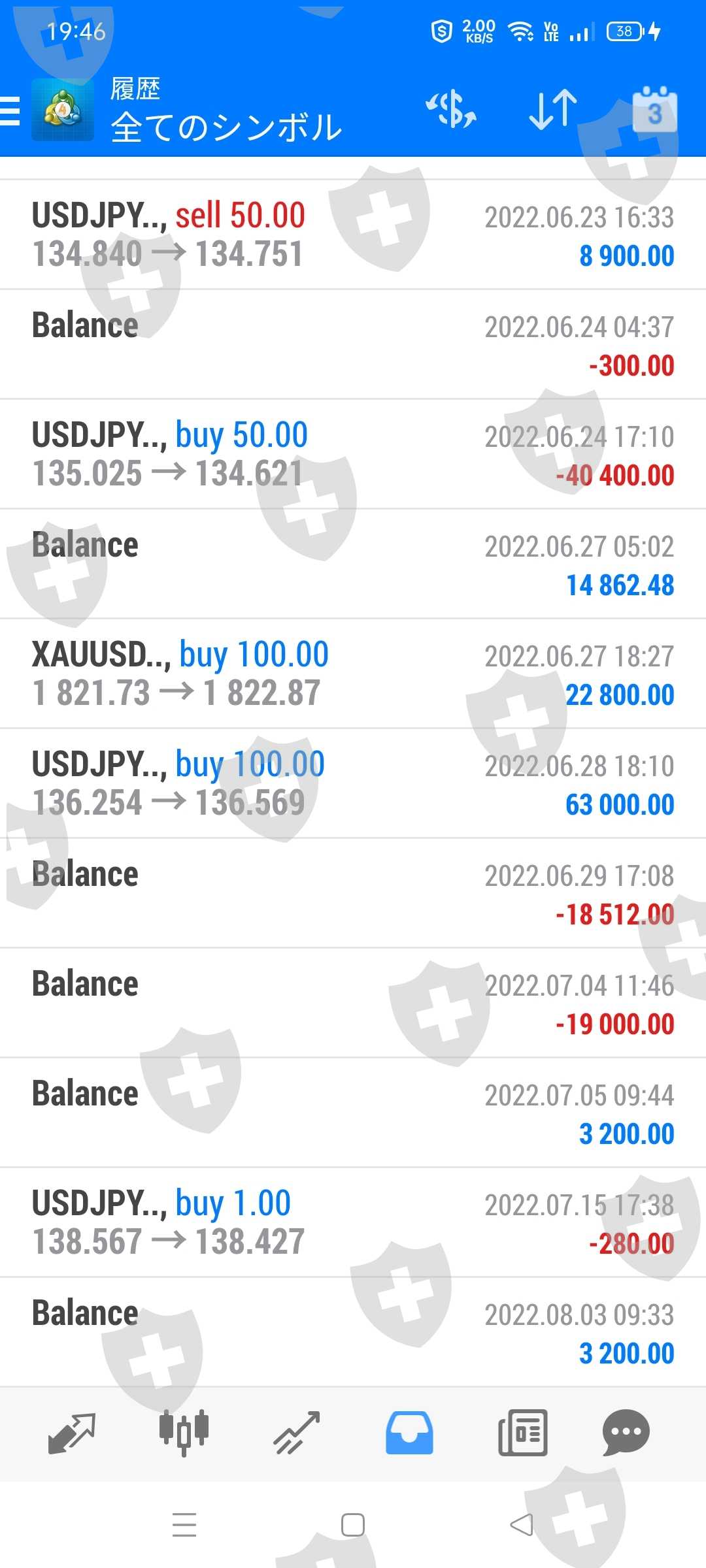The image size is (706, 1568).
Task: Open the USDJPY buy 1.00 trade
Action: click(x=353, y=1222)
